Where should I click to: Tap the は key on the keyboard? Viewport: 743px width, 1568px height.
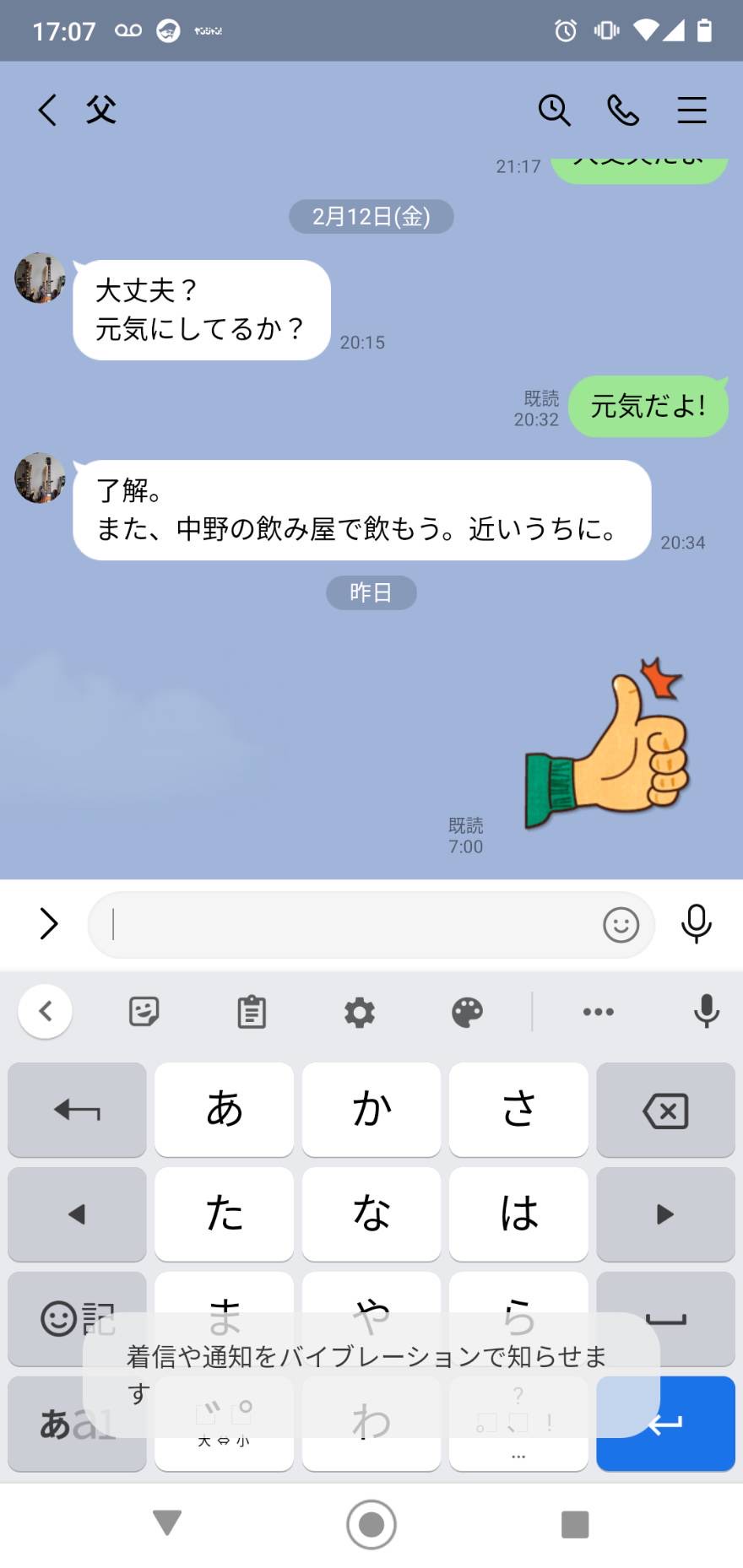518,1214
